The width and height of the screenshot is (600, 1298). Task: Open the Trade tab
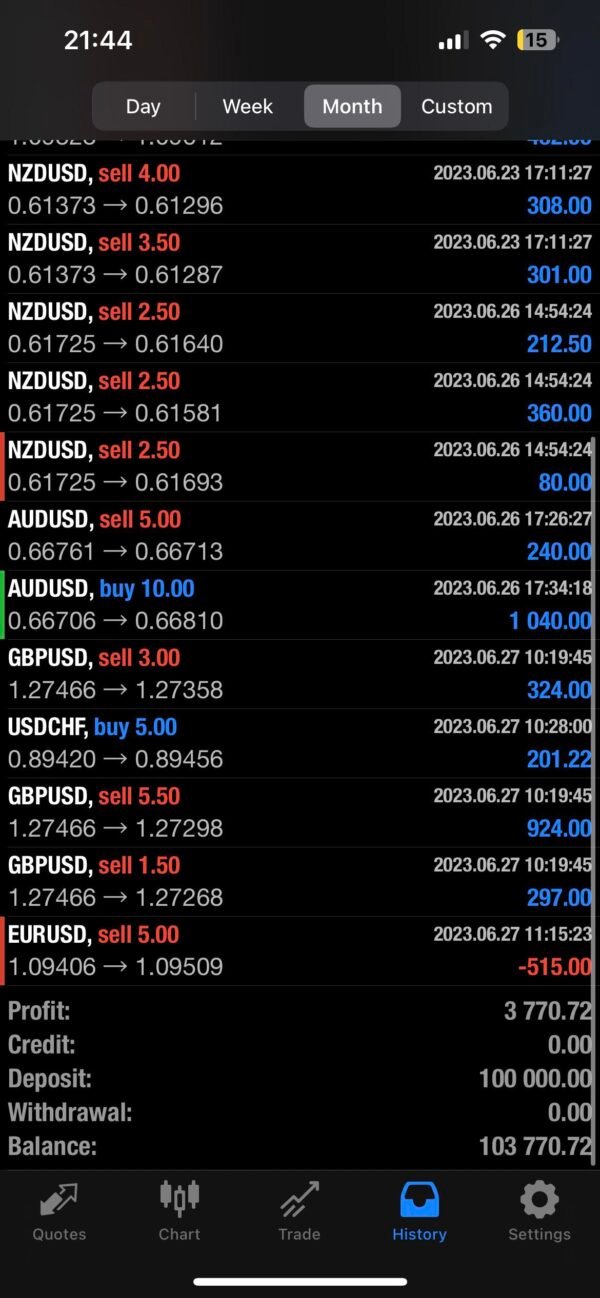coord(299,1211)
